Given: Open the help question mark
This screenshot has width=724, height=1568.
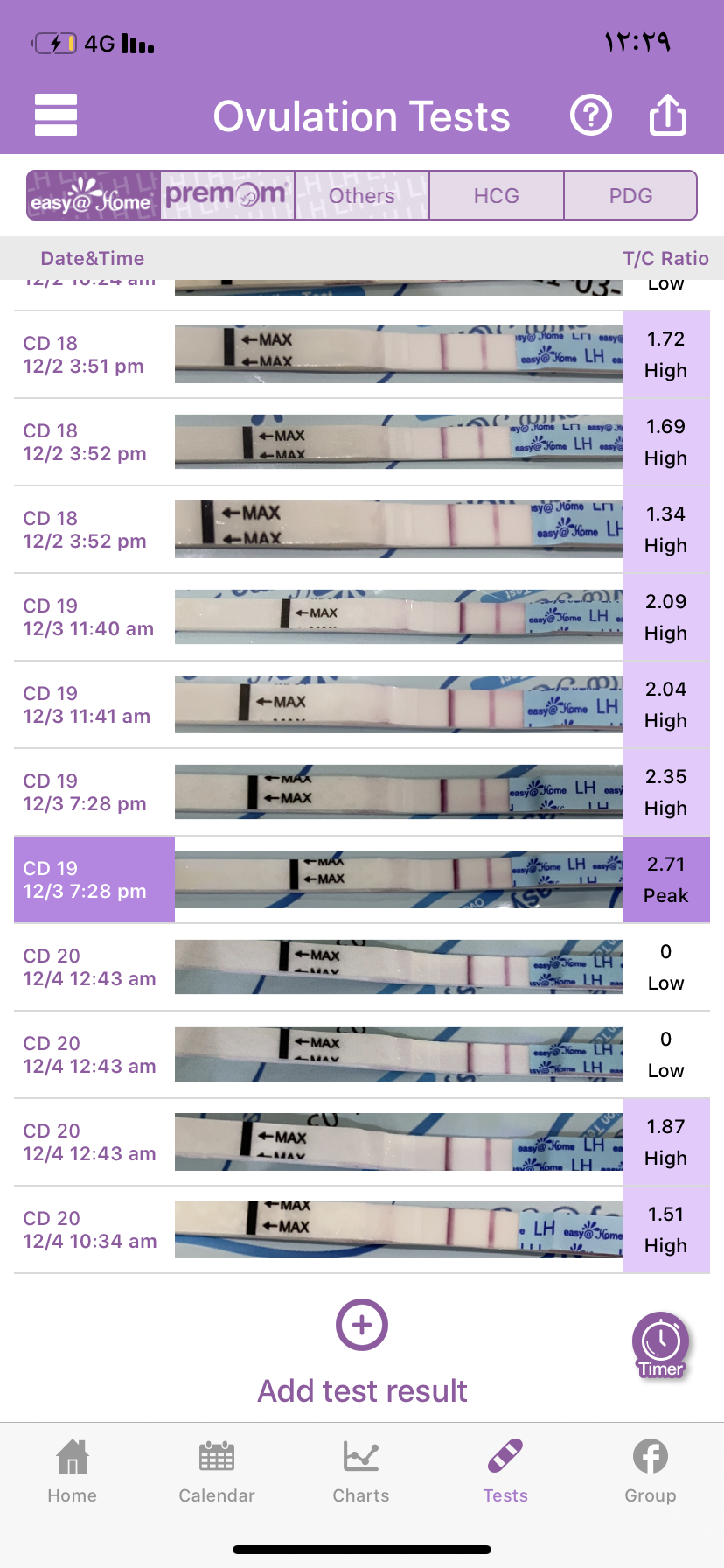Looking at the screenshot, I should (x=591, y=115).
